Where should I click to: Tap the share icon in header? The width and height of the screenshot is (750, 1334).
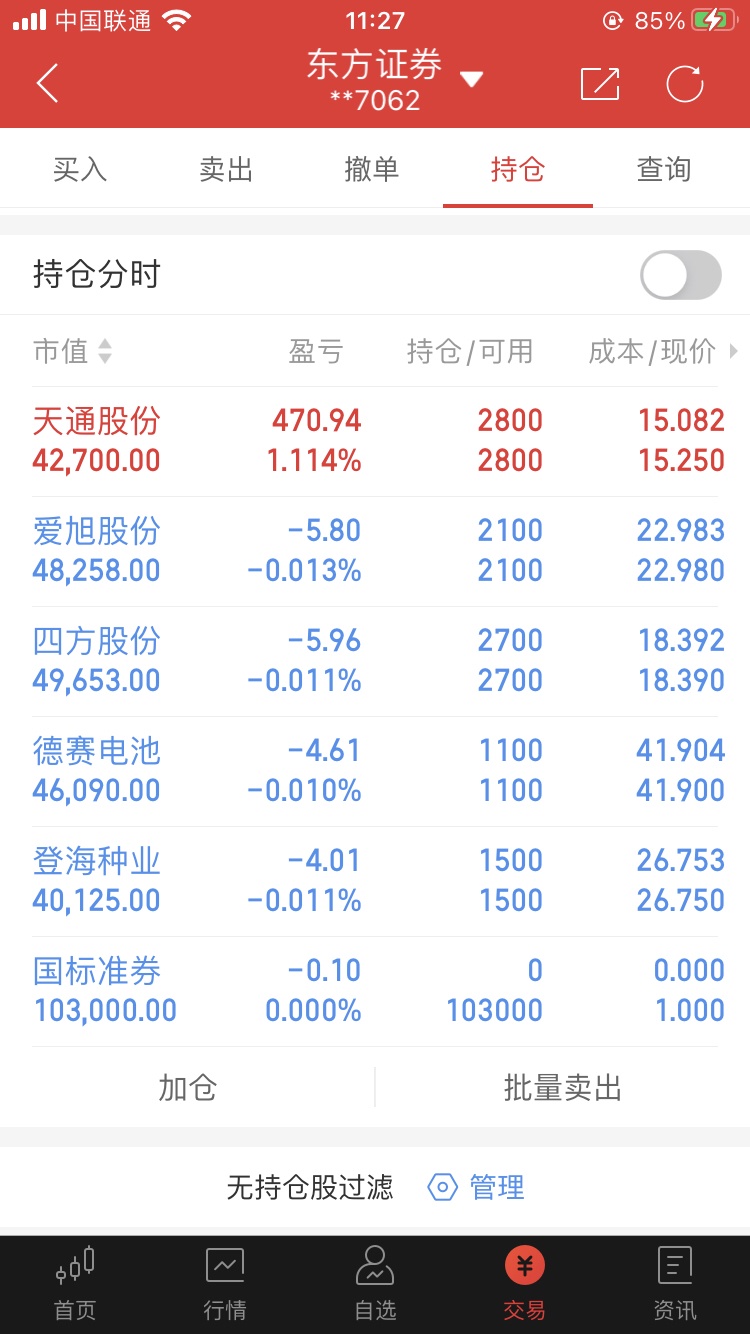[600, 84]
